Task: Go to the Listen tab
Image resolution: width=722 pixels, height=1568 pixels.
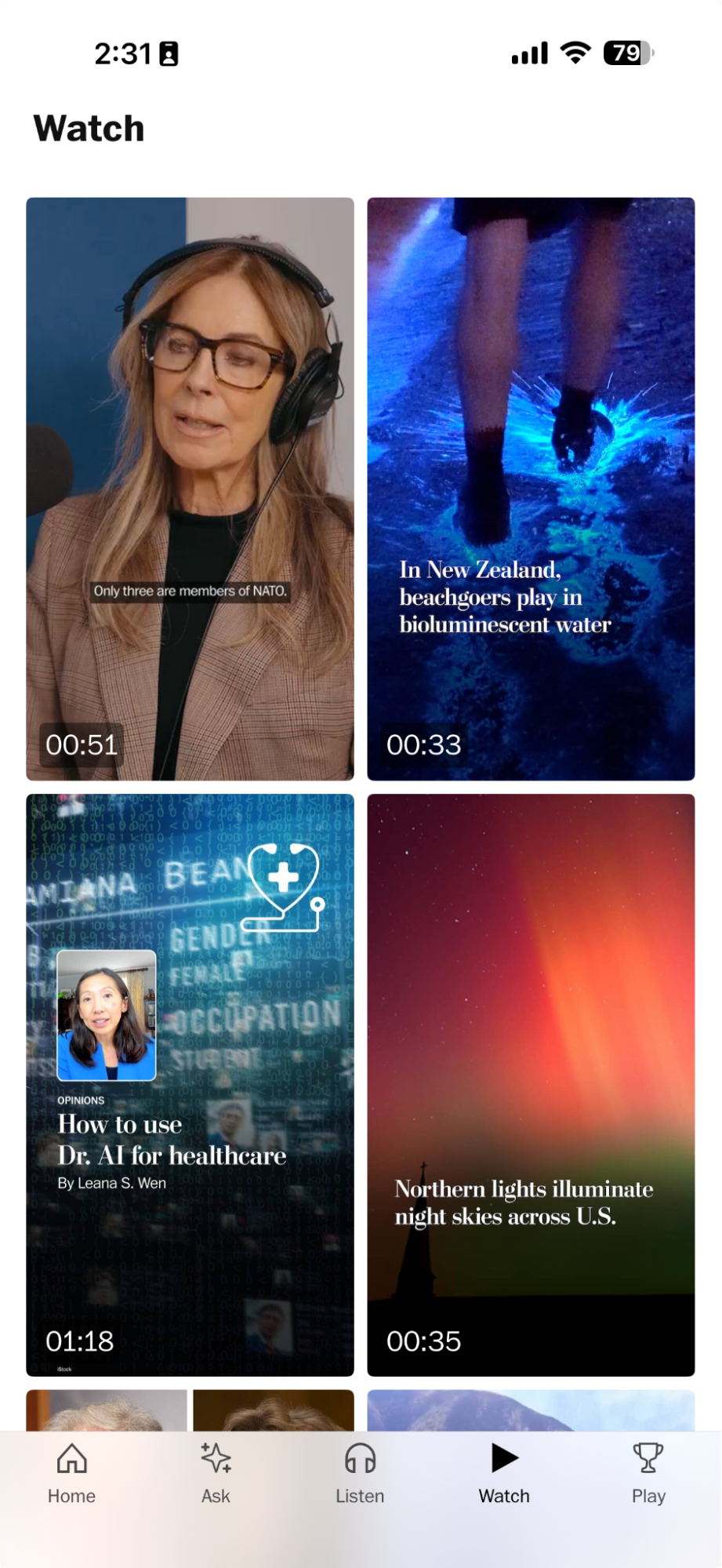Action: coord(360,1474)
